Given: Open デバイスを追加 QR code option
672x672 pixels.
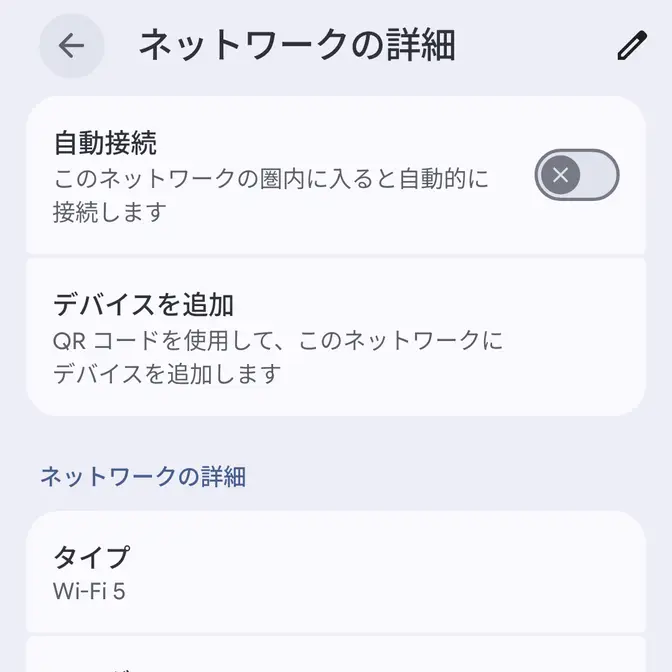Looking at the screenshot, I should 335,338.
